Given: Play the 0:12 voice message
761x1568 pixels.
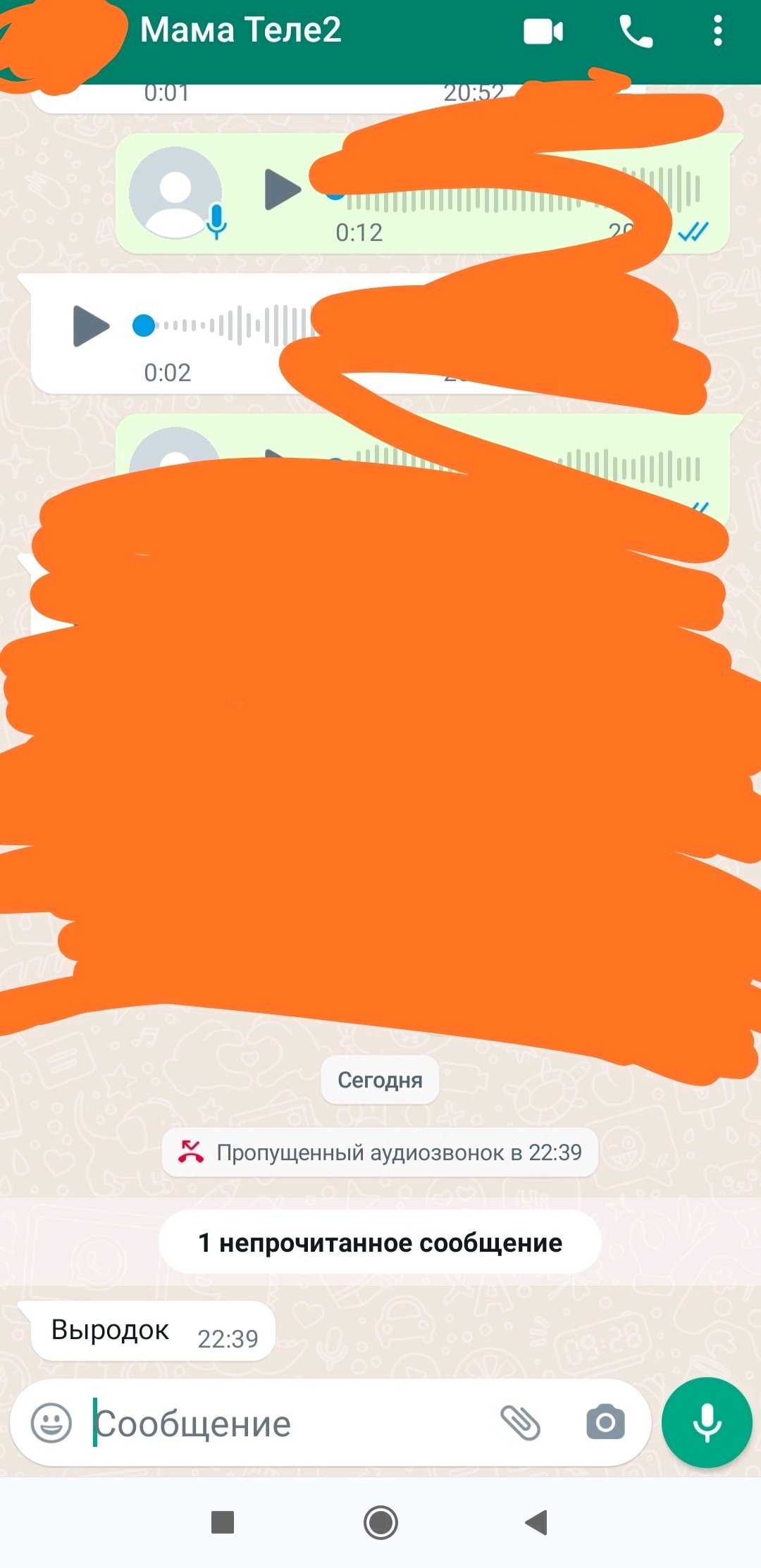Looking at the screenshot, I should [282, 189].
